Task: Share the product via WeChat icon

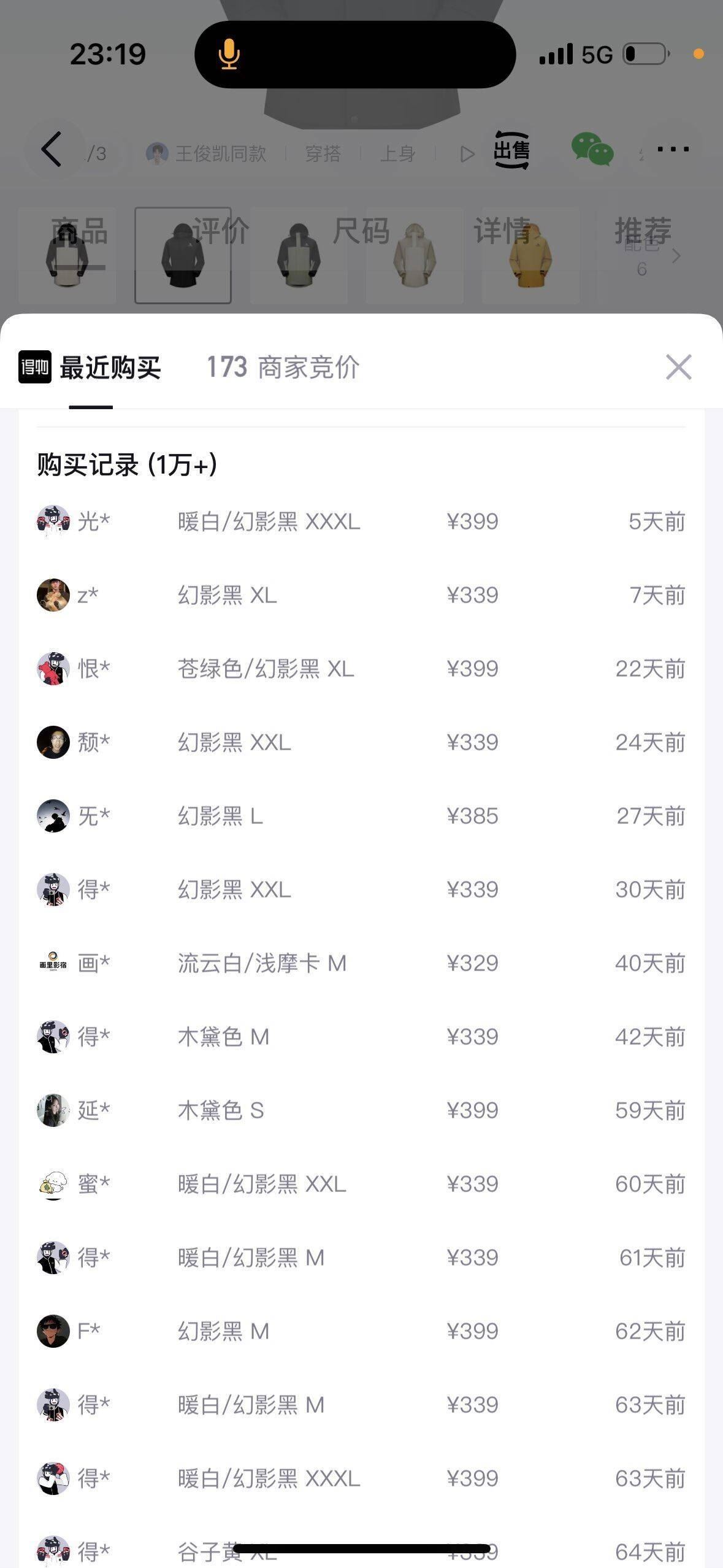Action: [x=592, y=149]
